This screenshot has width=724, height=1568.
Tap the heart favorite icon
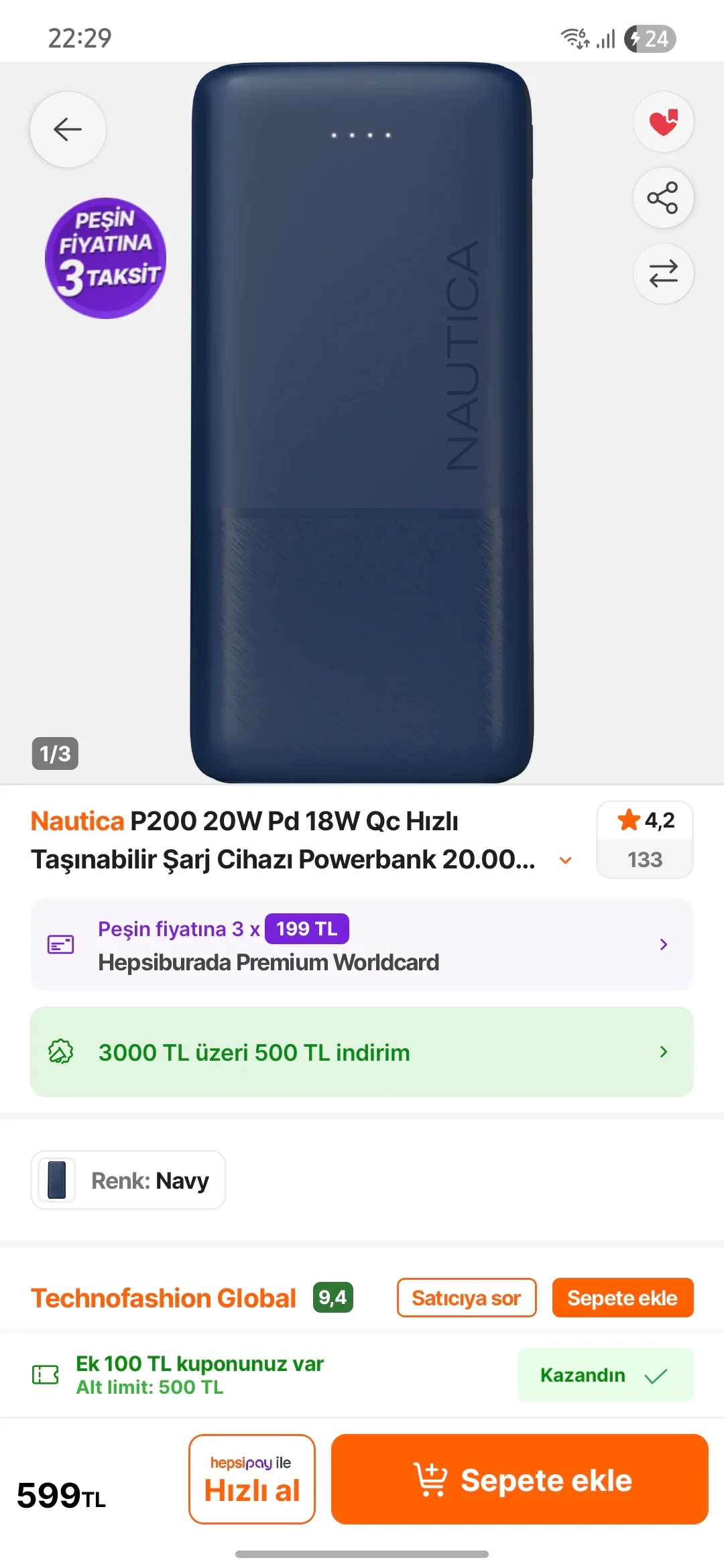[x=663, y=122]
